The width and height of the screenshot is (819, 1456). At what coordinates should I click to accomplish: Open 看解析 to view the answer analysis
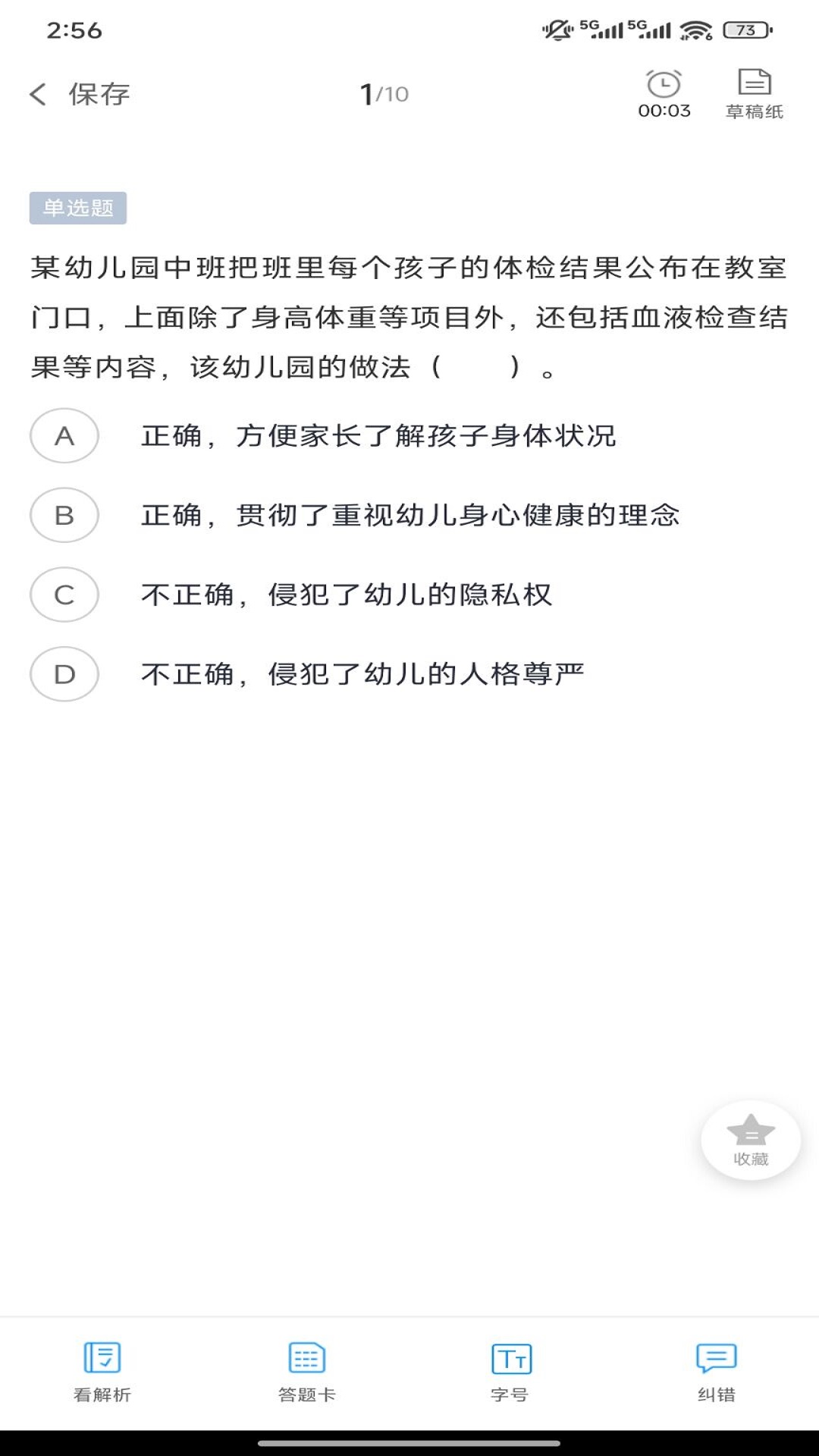tap(102, 1373)
